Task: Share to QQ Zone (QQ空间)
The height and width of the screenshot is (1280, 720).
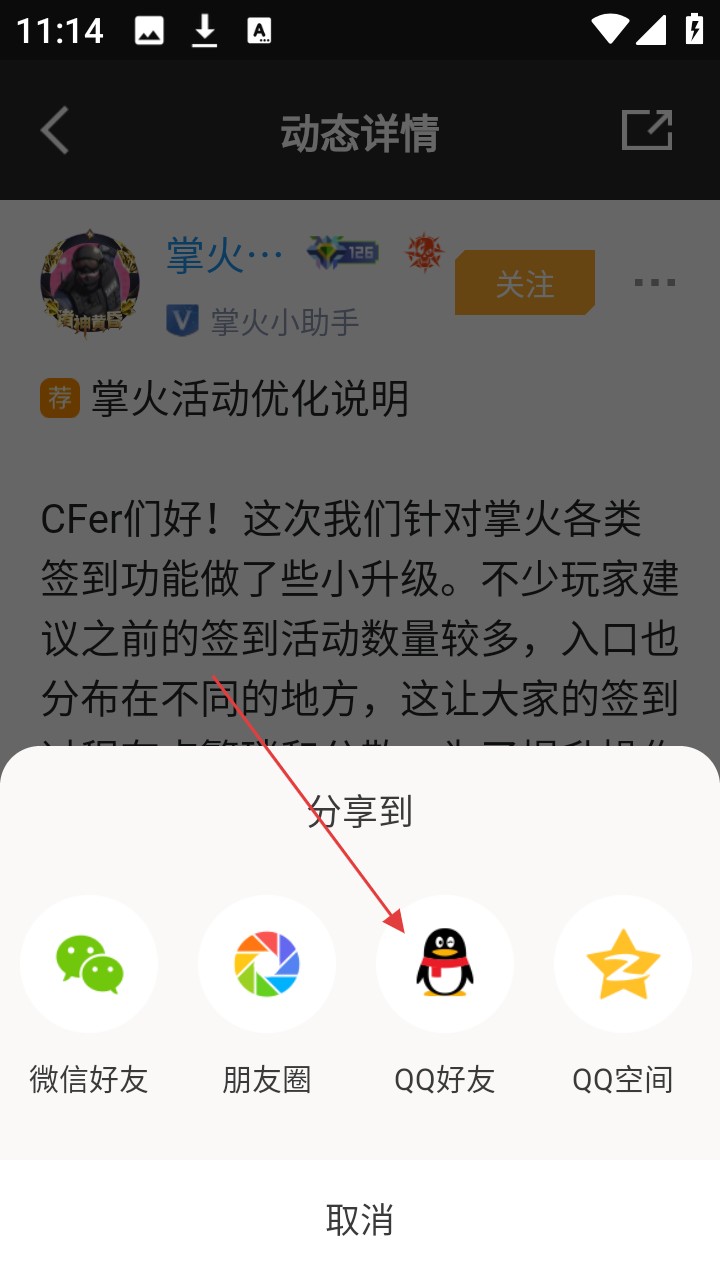Action: pos(623,964)
